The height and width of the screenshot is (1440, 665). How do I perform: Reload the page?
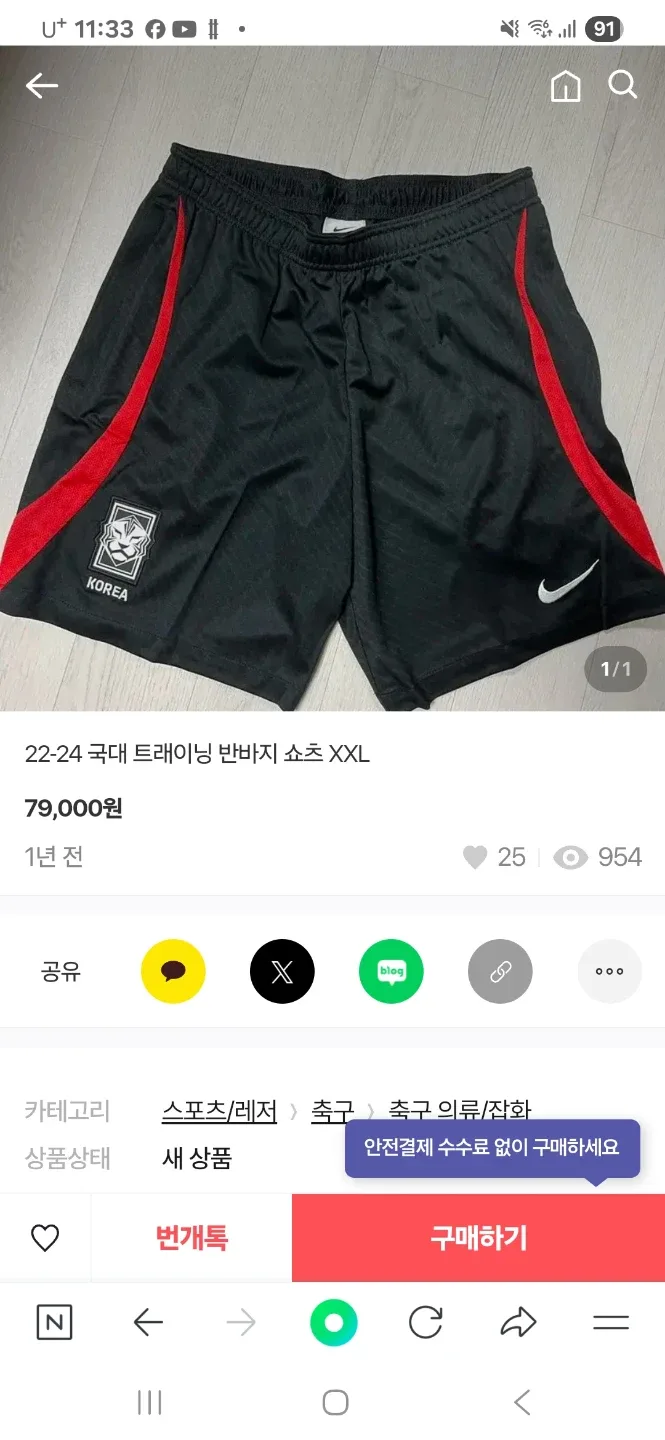click(x=426, y=1323)
